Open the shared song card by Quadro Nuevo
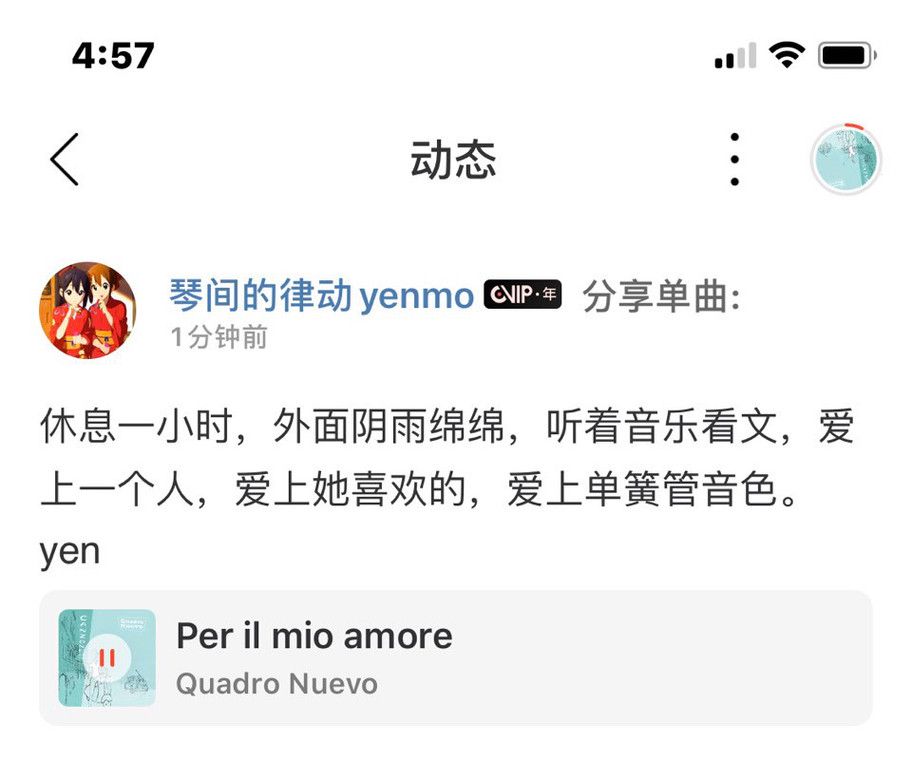912x761 pixels. tap(500, 658)
